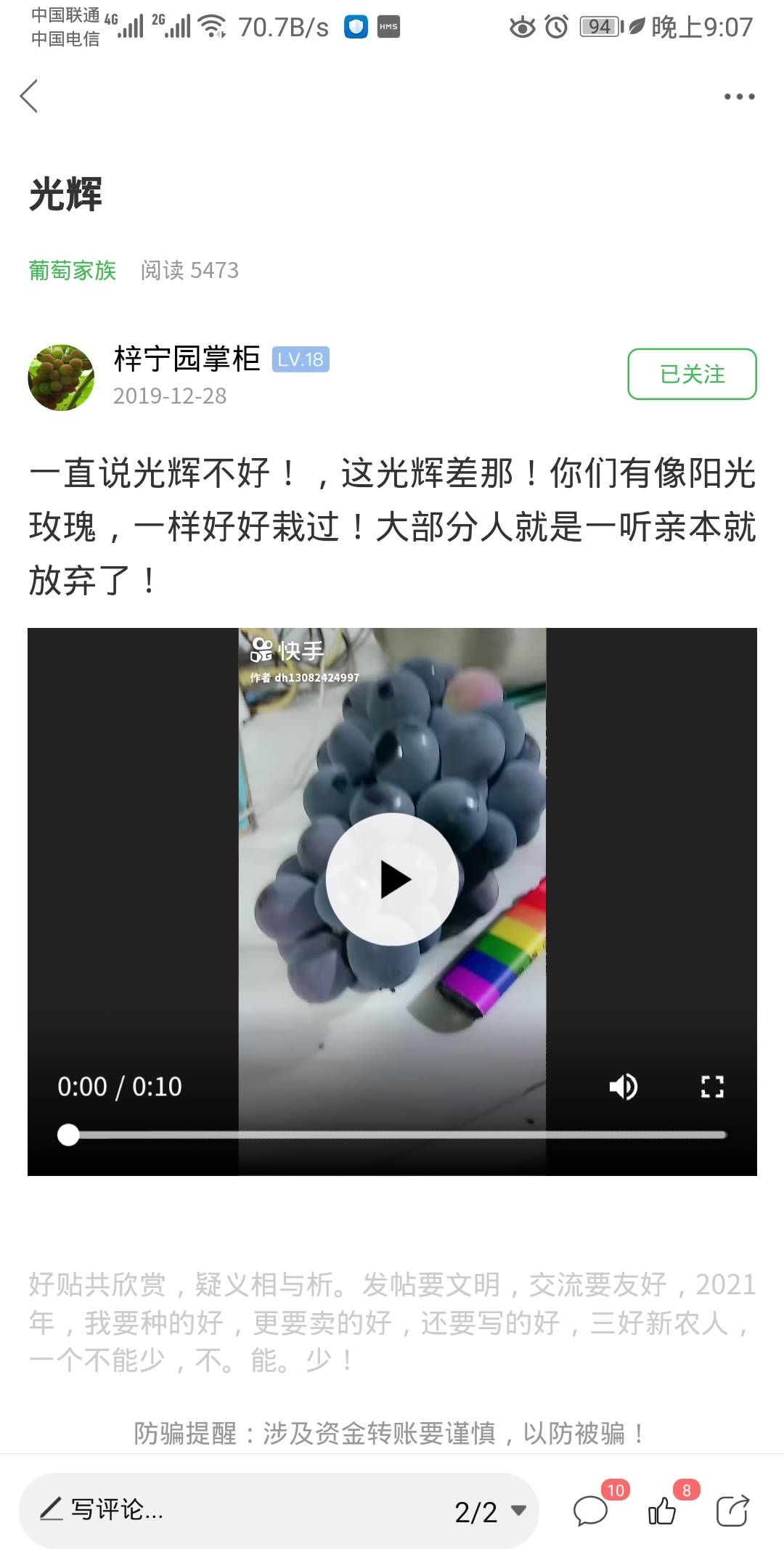Viewport: 784px width, 1568px height.
Task: View the 10 comments
Action: (x=591, y=1511)
